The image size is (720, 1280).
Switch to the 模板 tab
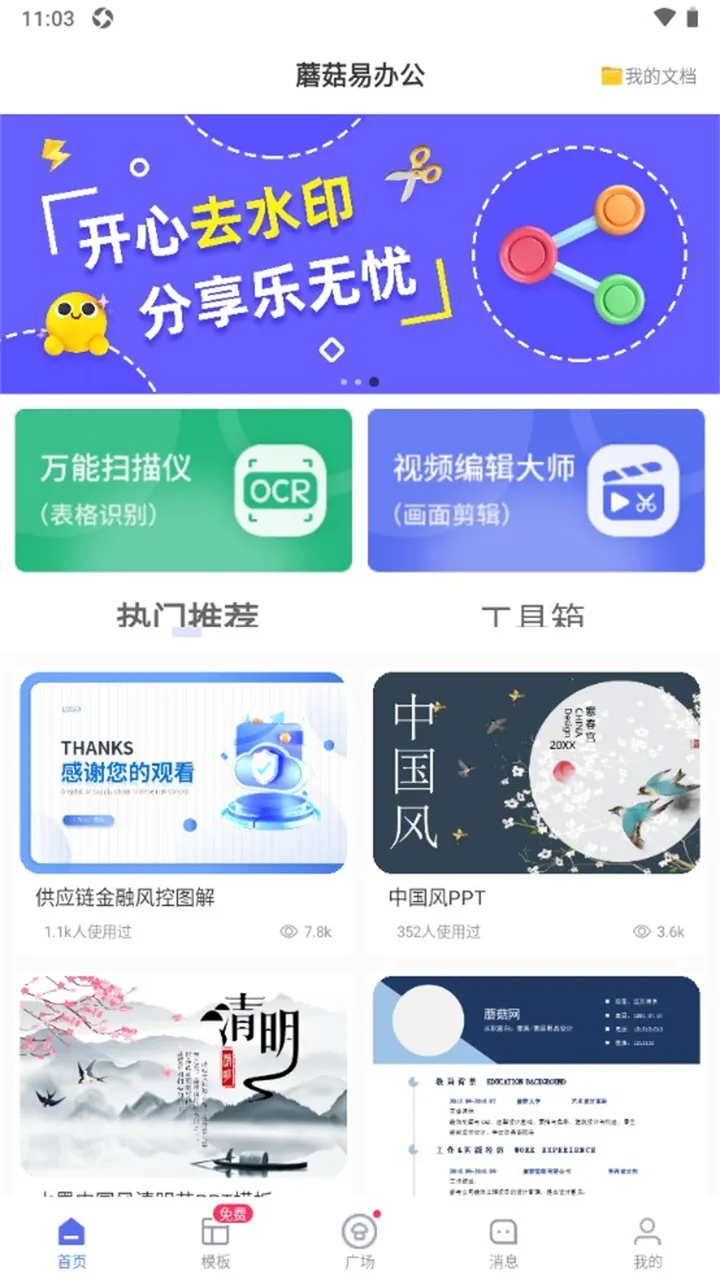pos(216,1242)
